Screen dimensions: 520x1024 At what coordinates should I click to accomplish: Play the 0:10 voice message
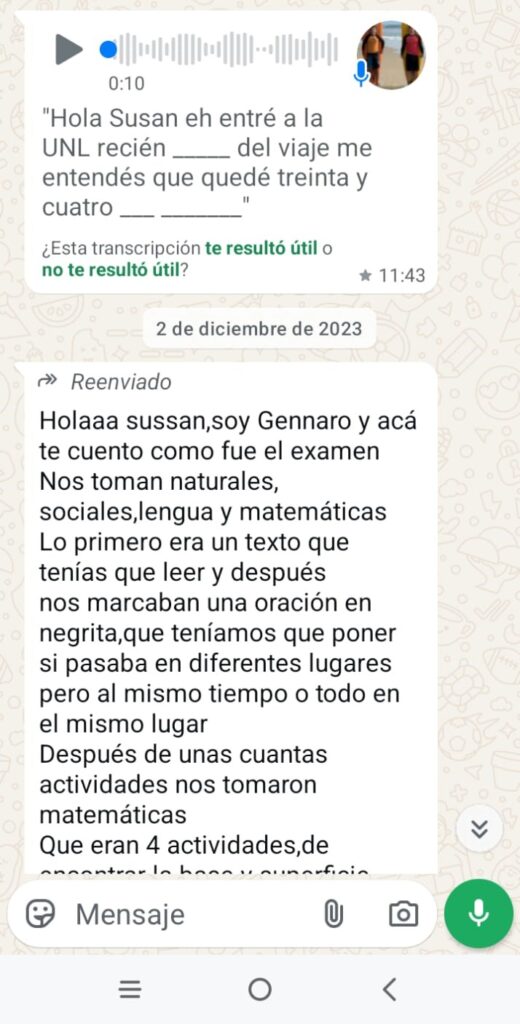pos(69,49)
